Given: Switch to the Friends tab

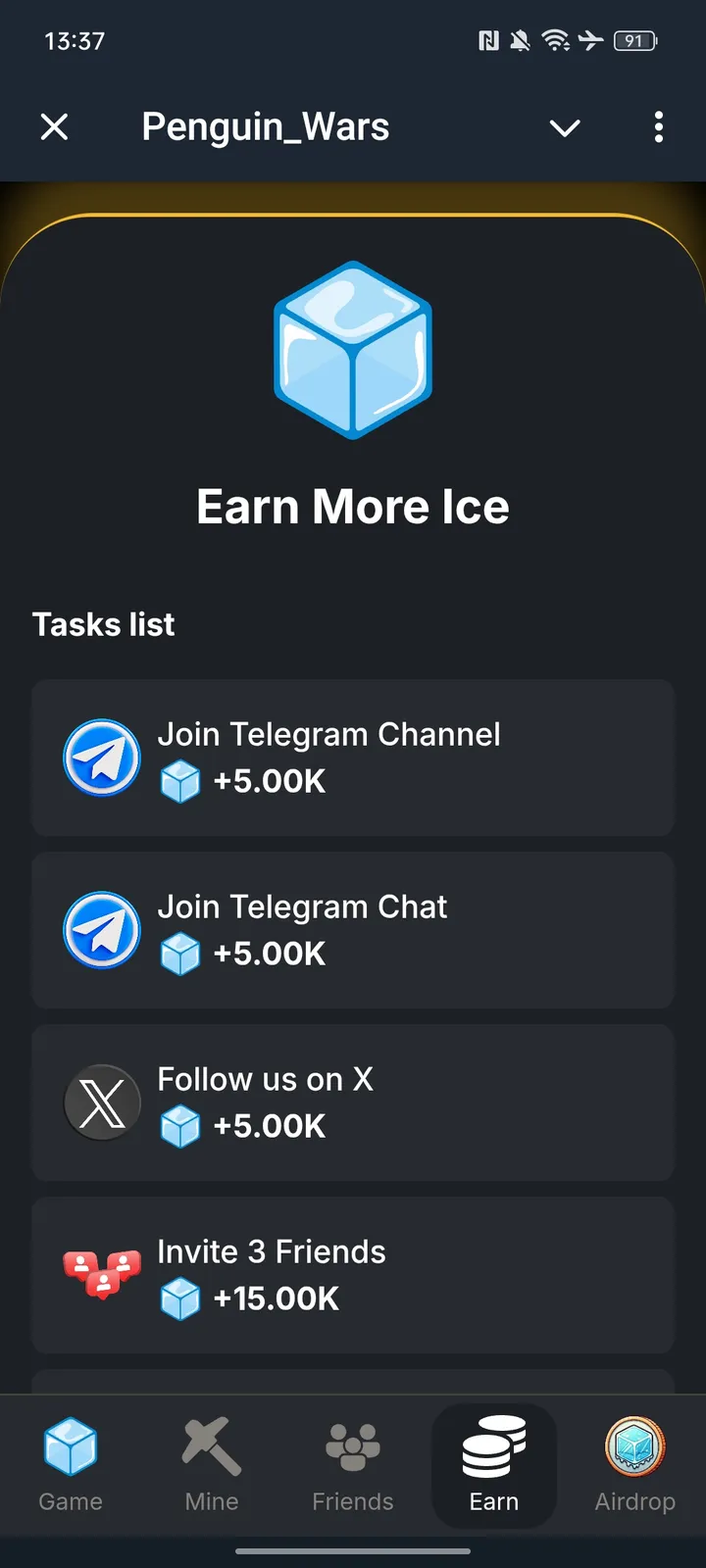Looking at the screenshot, I should tap(353, 1465).
